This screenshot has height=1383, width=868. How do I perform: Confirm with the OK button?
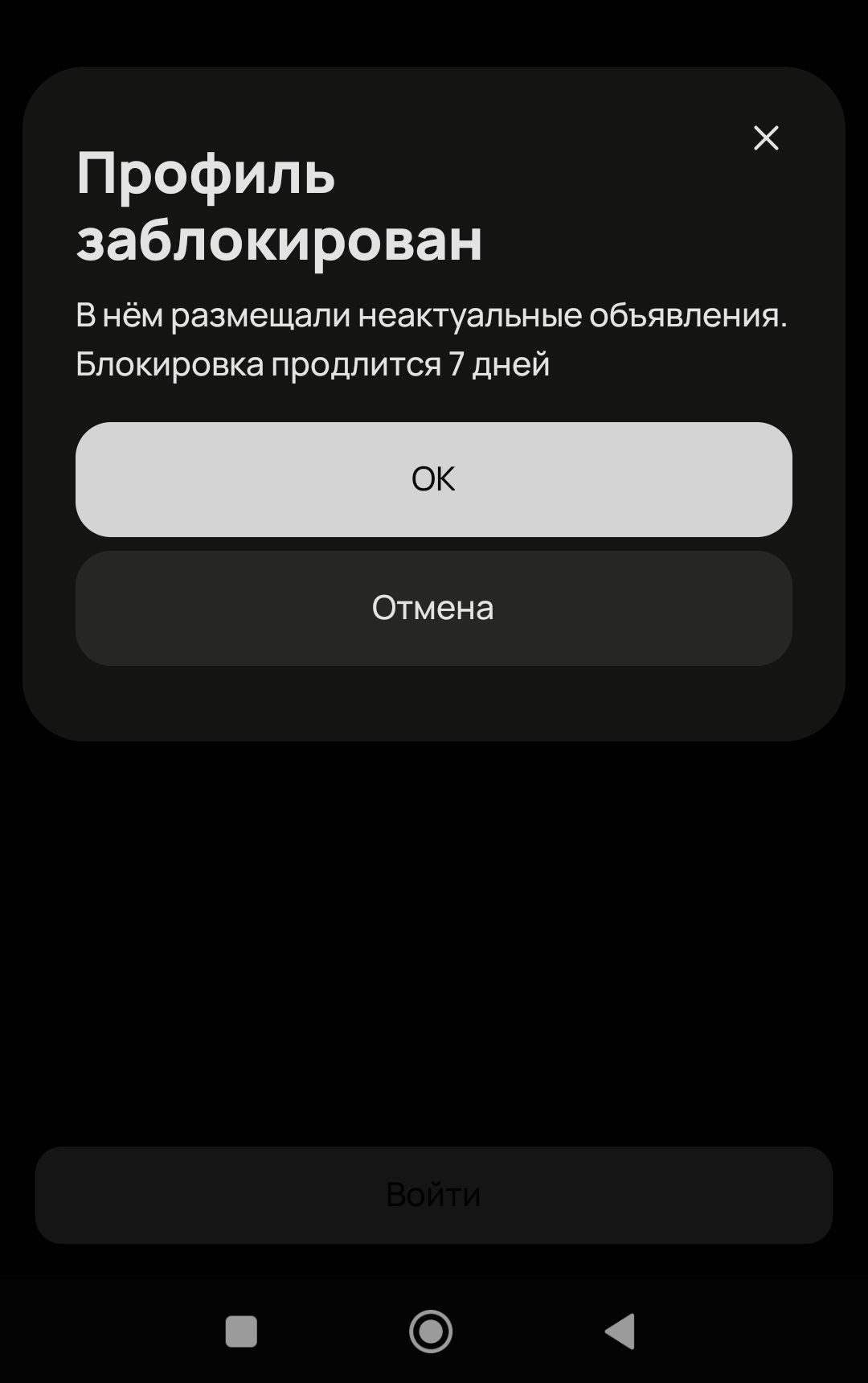click(434, 479)
